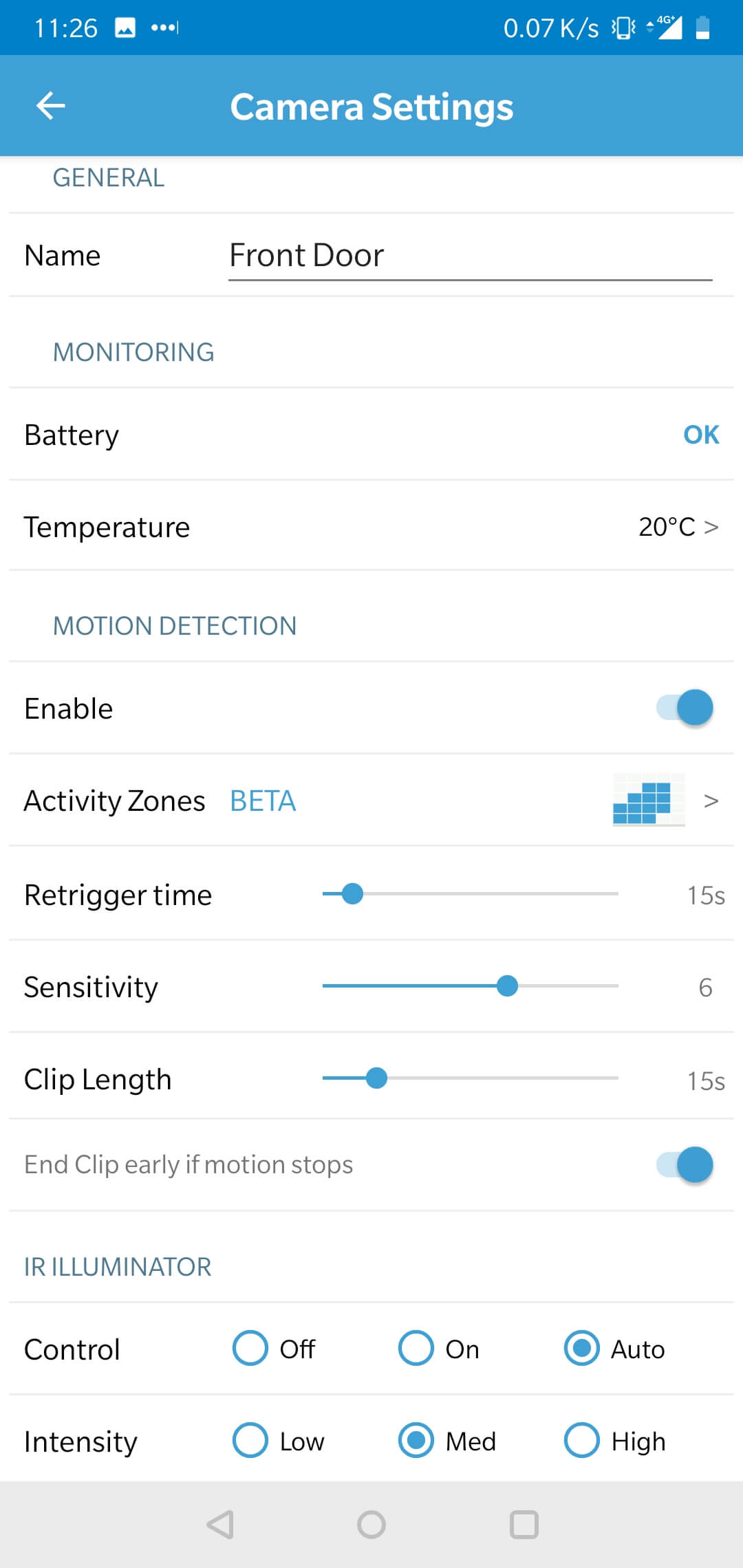Viewport: 743px width, 1568px height.
Task: Tap the Retrigger time slider
Action: pyautogui.click(x=470, y=894)
